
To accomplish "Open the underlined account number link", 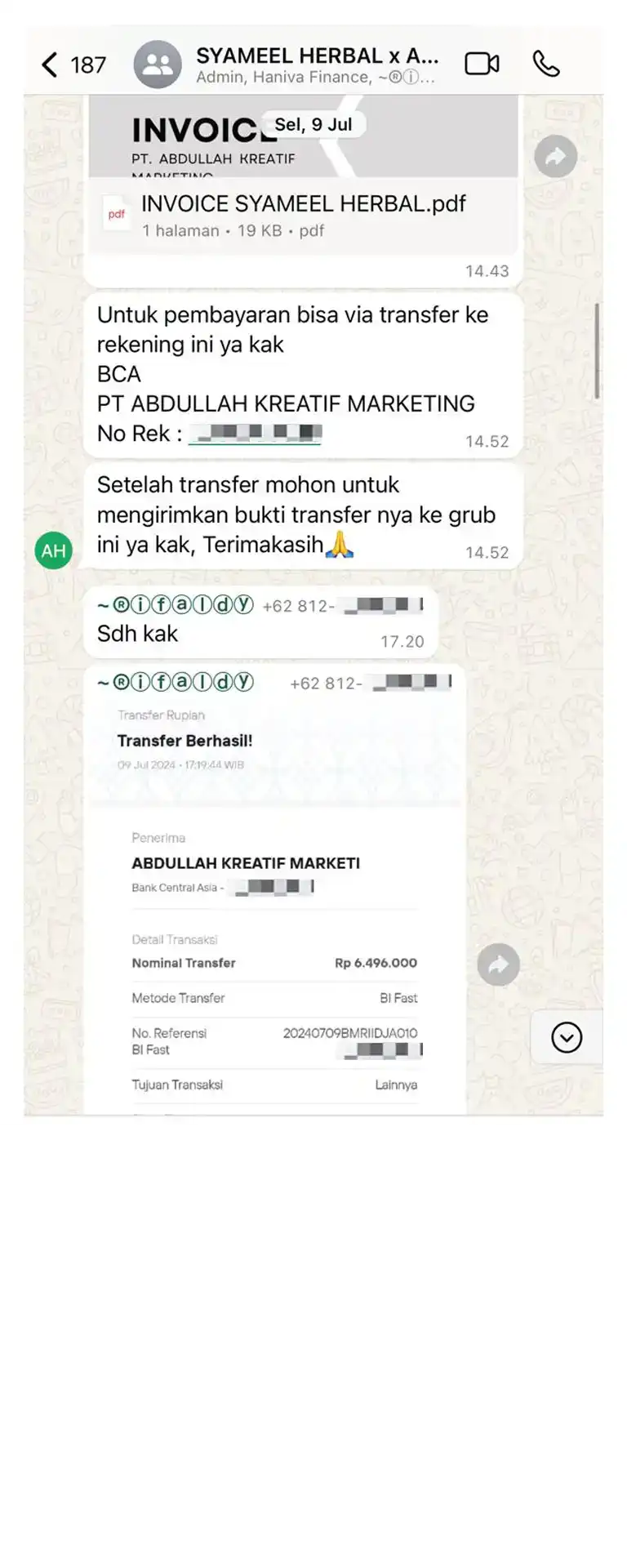I will tap(255, 434).
